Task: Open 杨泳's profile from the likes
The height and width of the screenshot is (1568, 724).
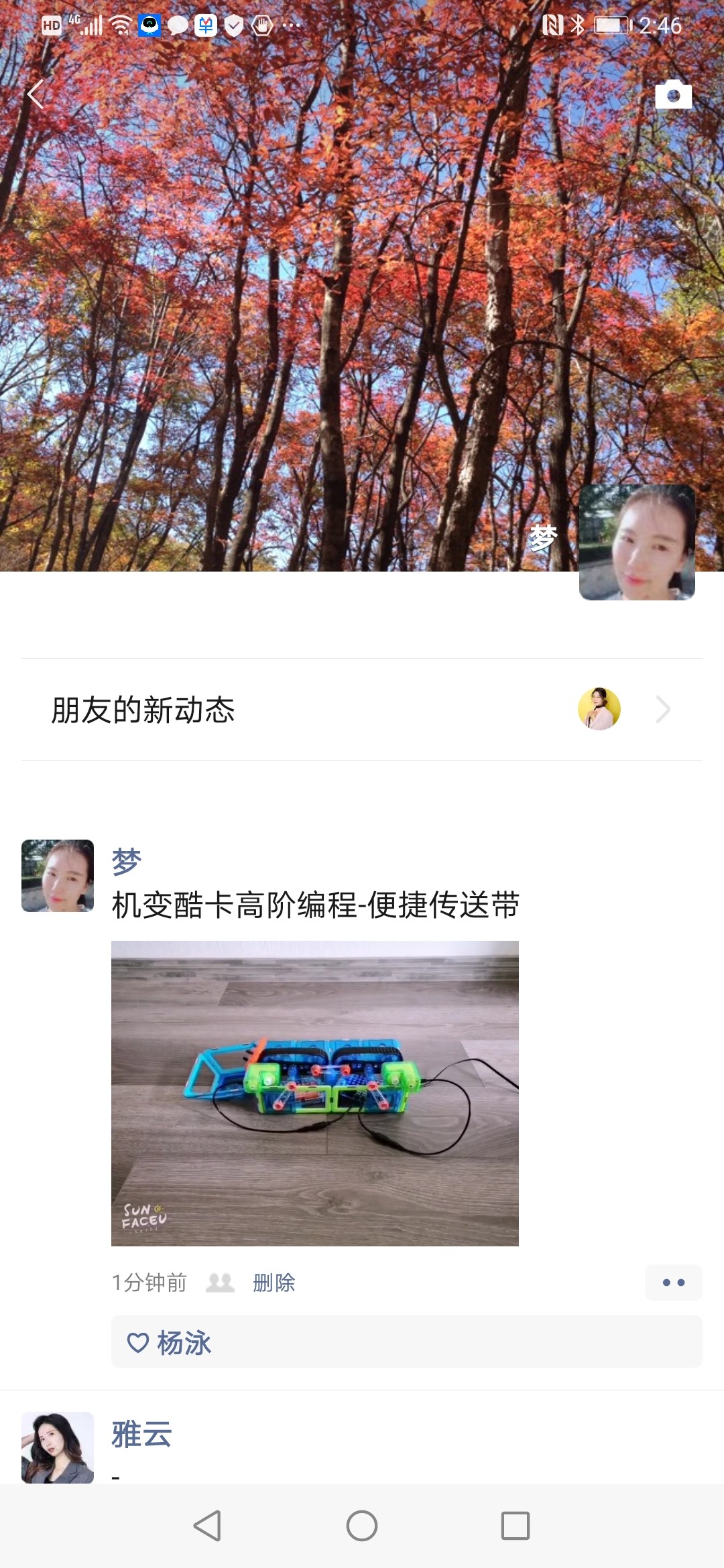Action: point(184,1343)
